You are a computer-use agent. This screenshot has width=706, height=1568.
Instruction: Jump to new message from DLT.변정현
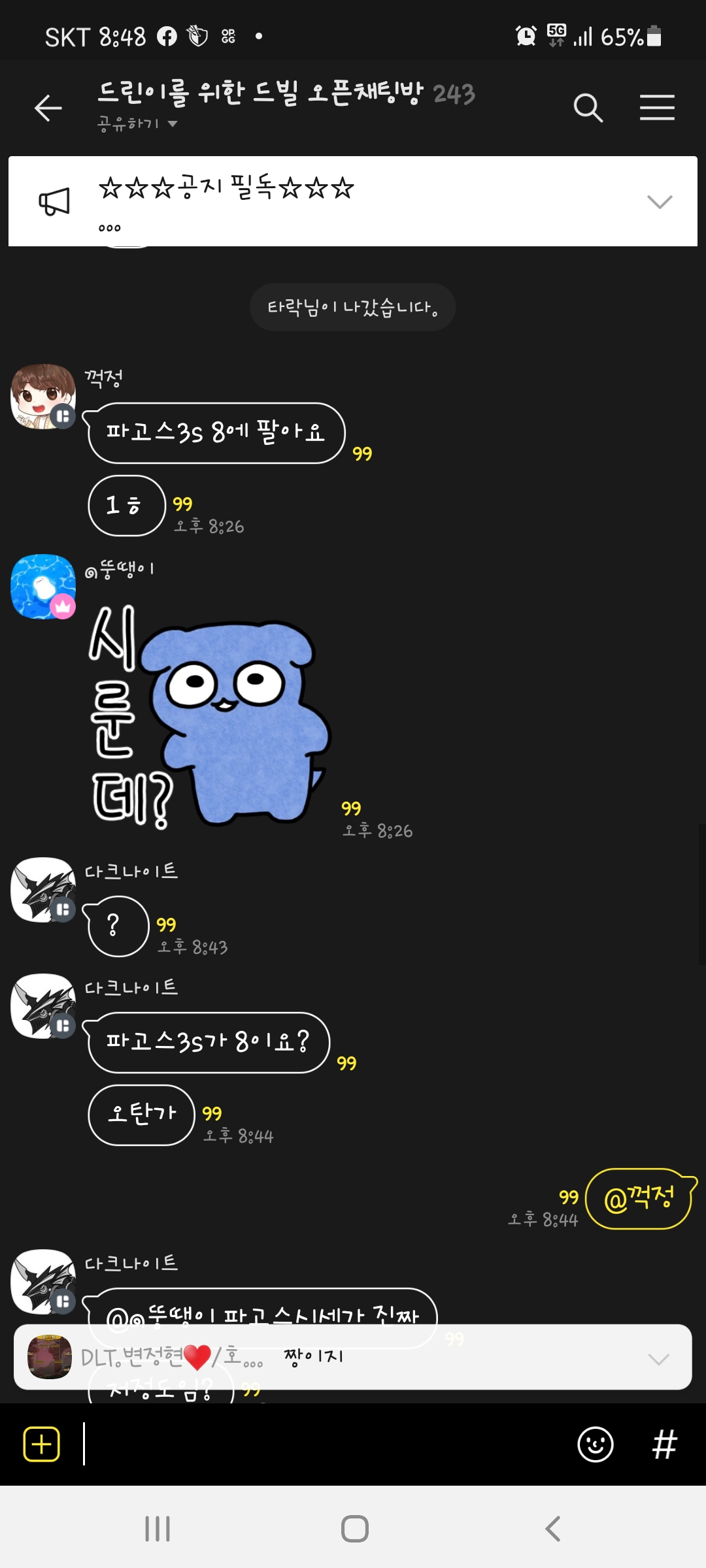[x=353, y=1358]
